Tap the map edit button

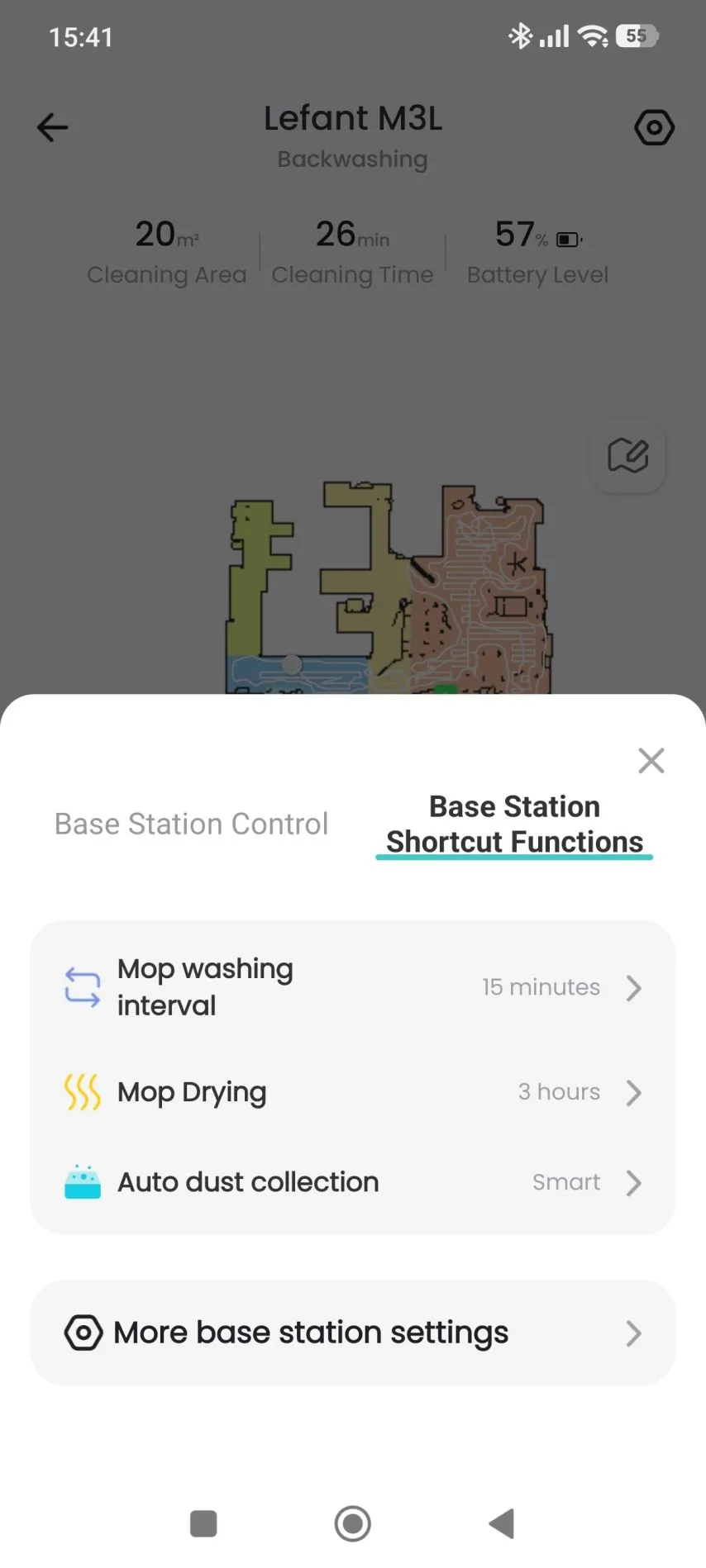pos(628,455)
